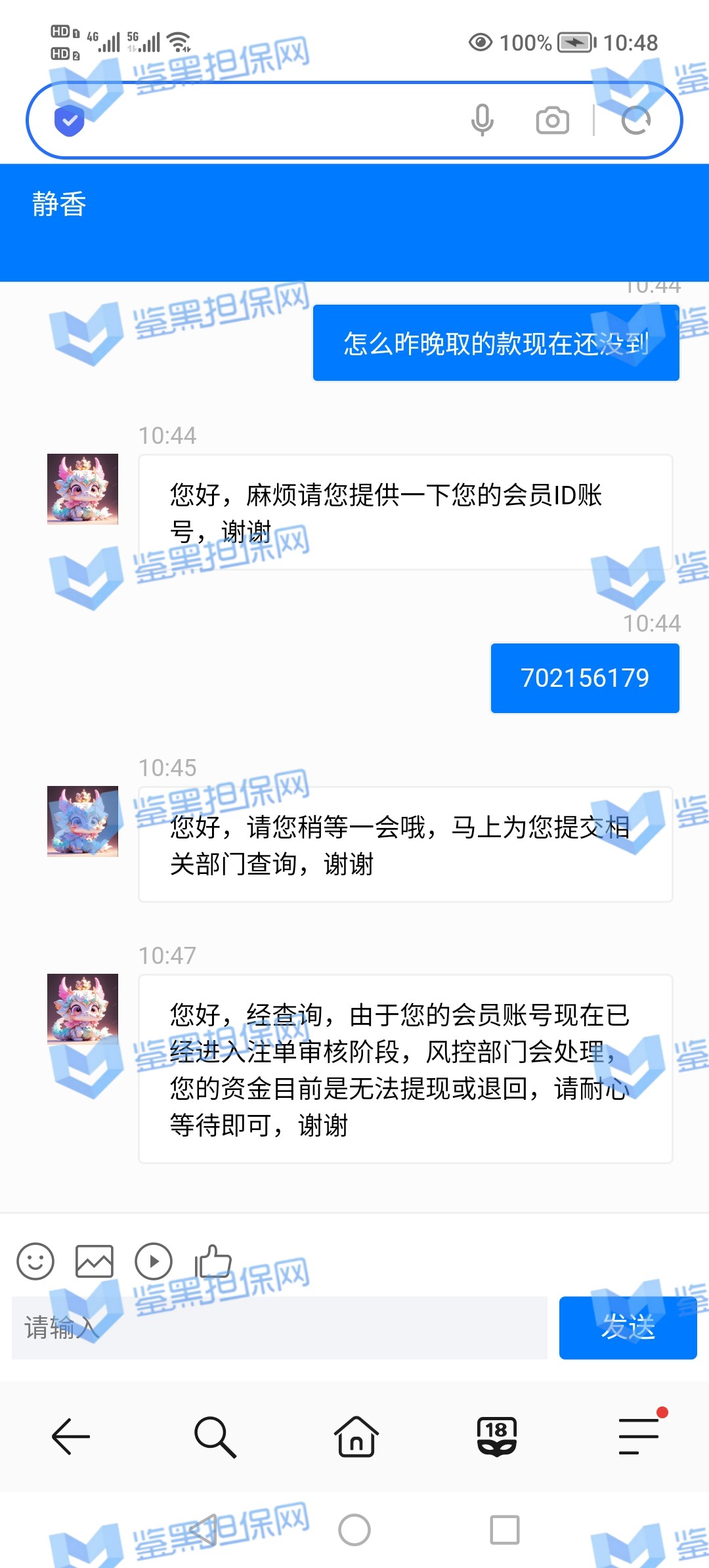Open system recent apps
Image resolution: width=709 pixels, height=1568 pixels.
[x=504, y=1530]
